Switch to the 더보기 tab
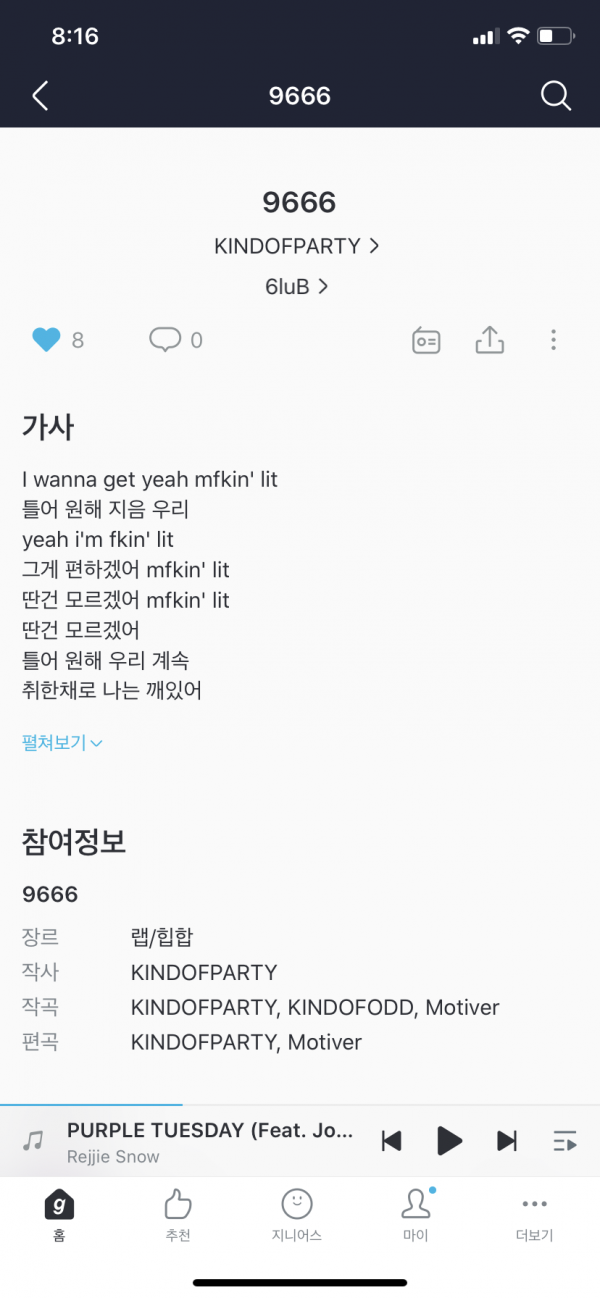This screenshot has height=1298, width=600. (534, 1215)
